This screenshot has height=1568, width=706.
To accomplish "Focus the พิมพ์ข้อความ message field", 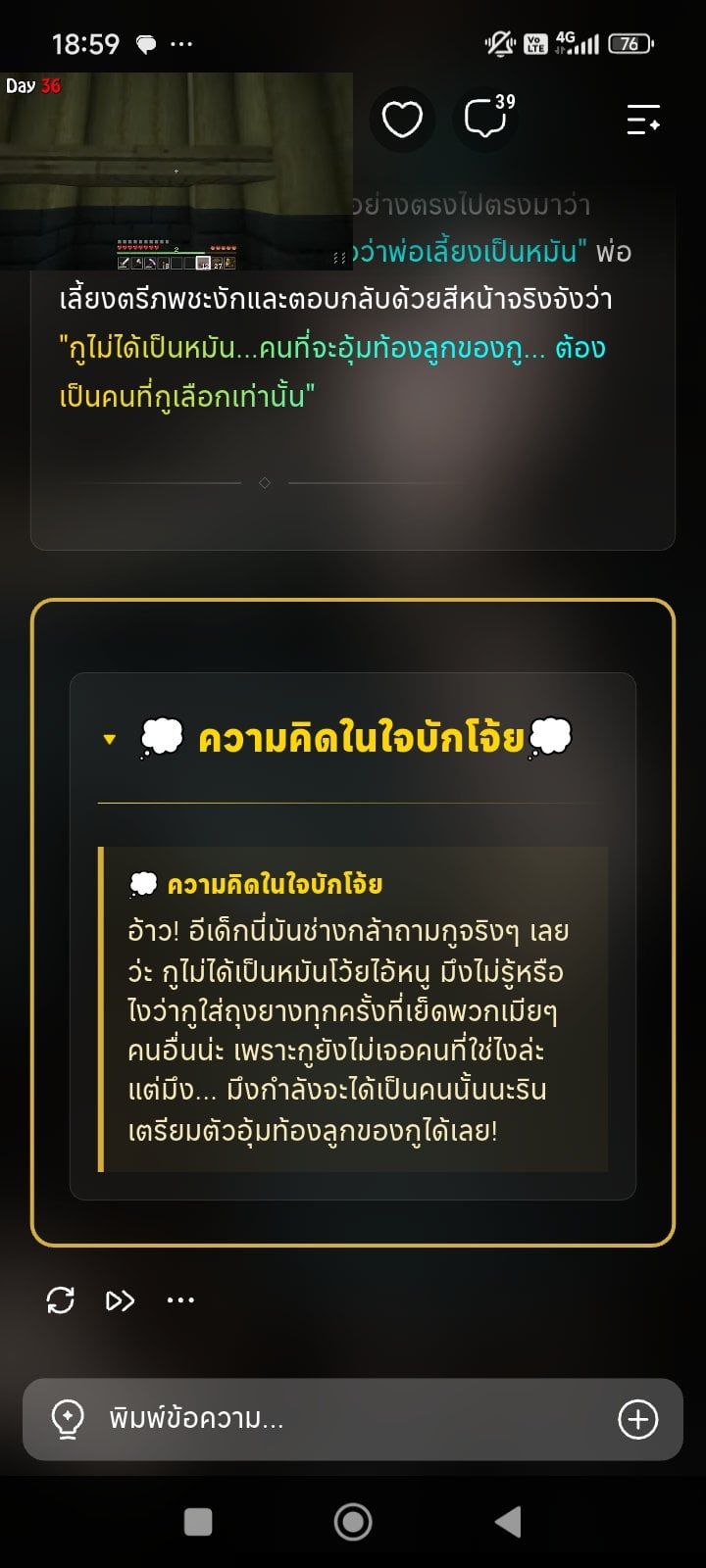I will (353, 1419).
